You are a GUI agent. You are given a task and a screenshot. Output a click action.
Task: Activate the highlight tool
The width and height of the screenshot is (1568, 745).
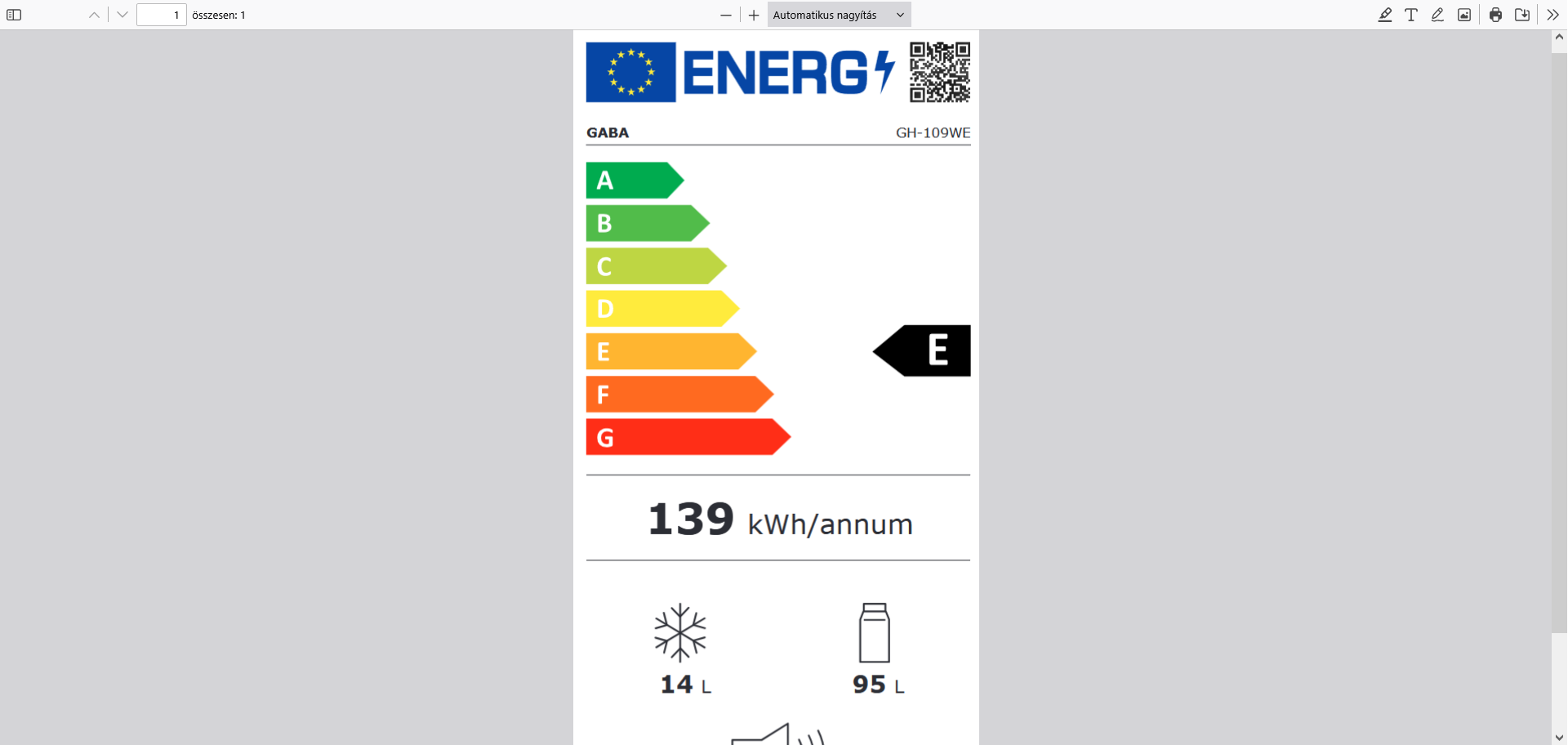(1385, 15)
